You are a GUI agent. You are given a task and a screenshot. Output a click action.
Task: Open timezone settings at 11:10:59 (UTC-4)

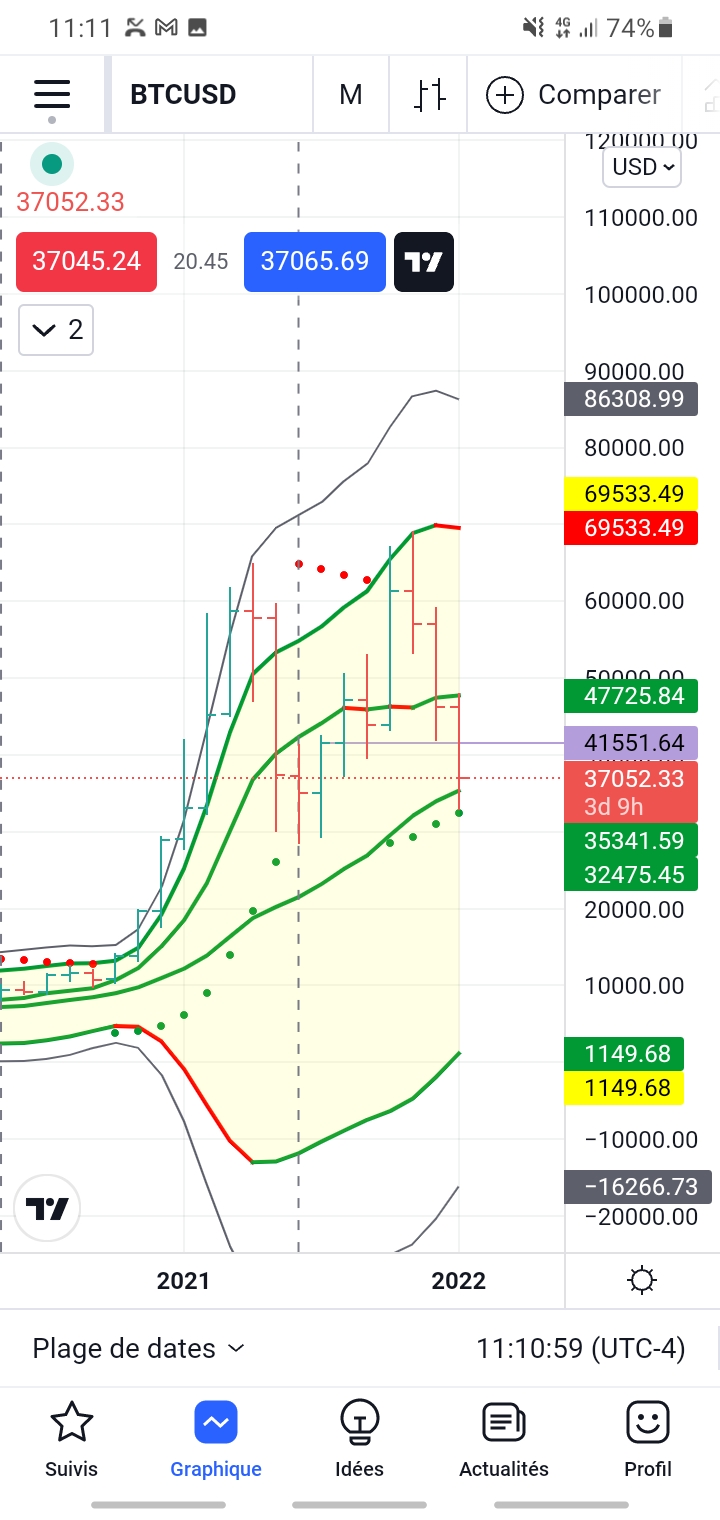point(581,1348)
